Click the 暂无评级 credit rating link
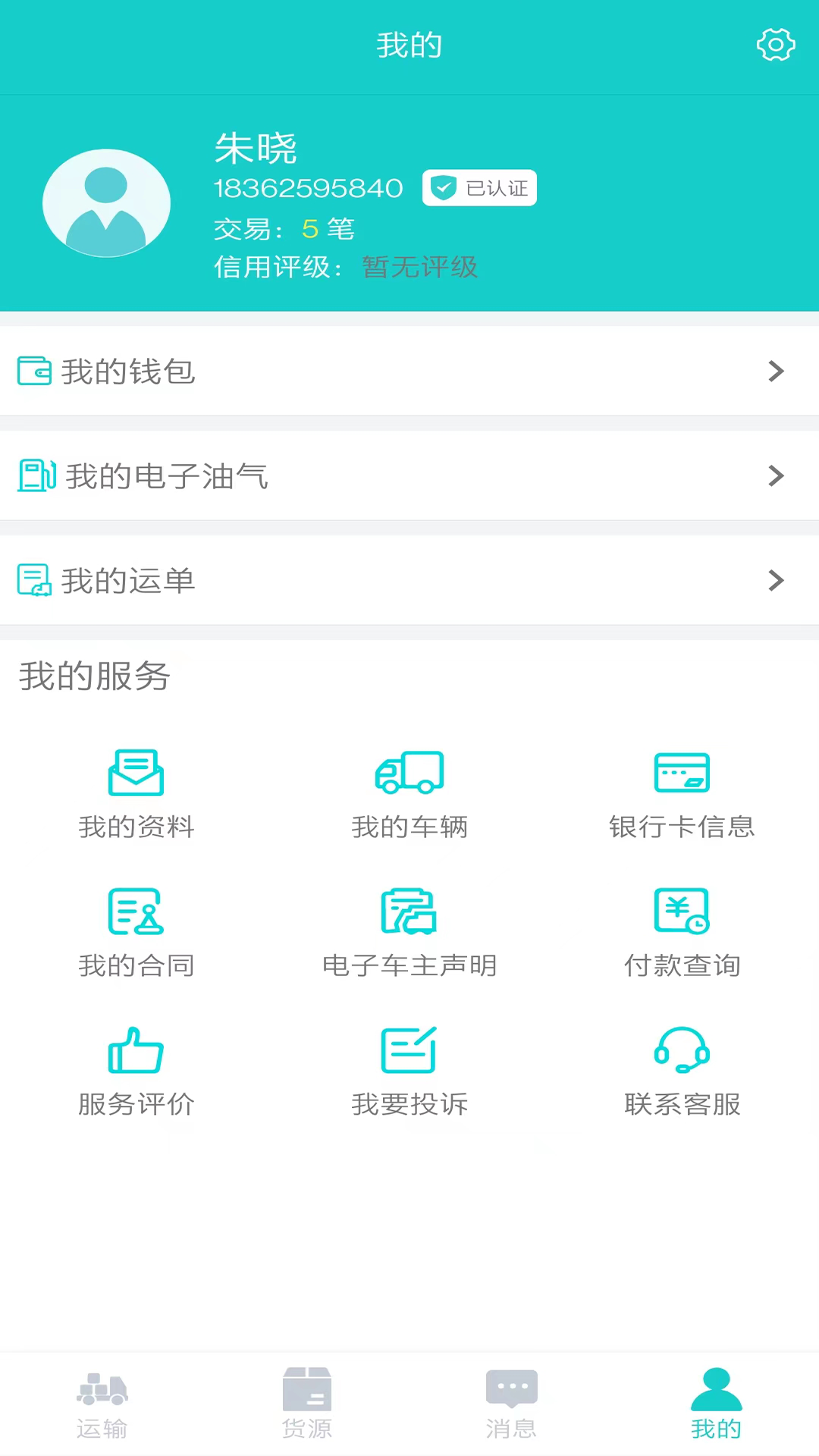This screenshot has width=819, height=1456. 419,268
